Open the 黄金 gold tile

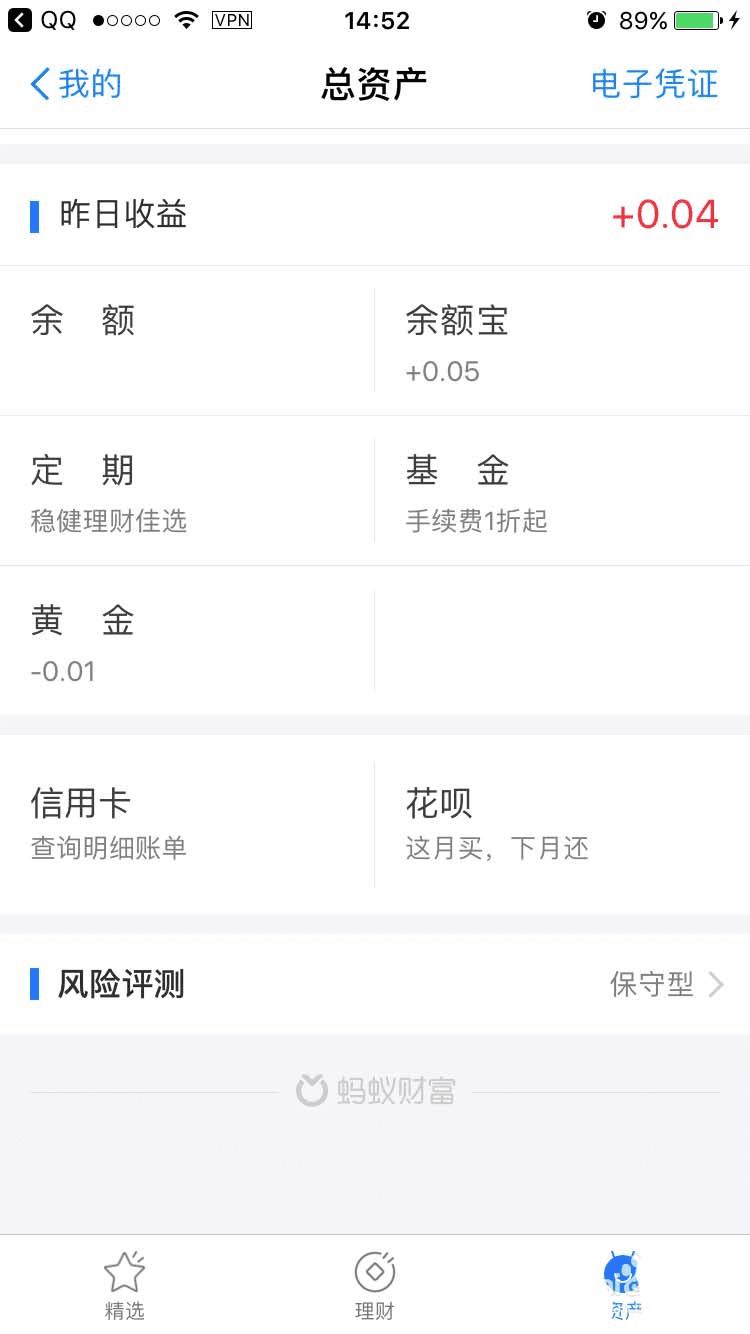187,640
